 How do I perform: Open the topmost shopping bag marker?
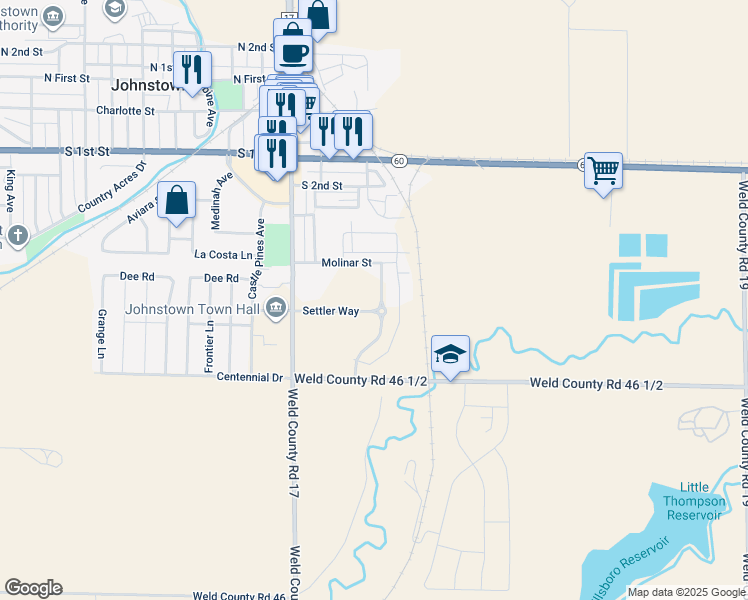(318, 18)
